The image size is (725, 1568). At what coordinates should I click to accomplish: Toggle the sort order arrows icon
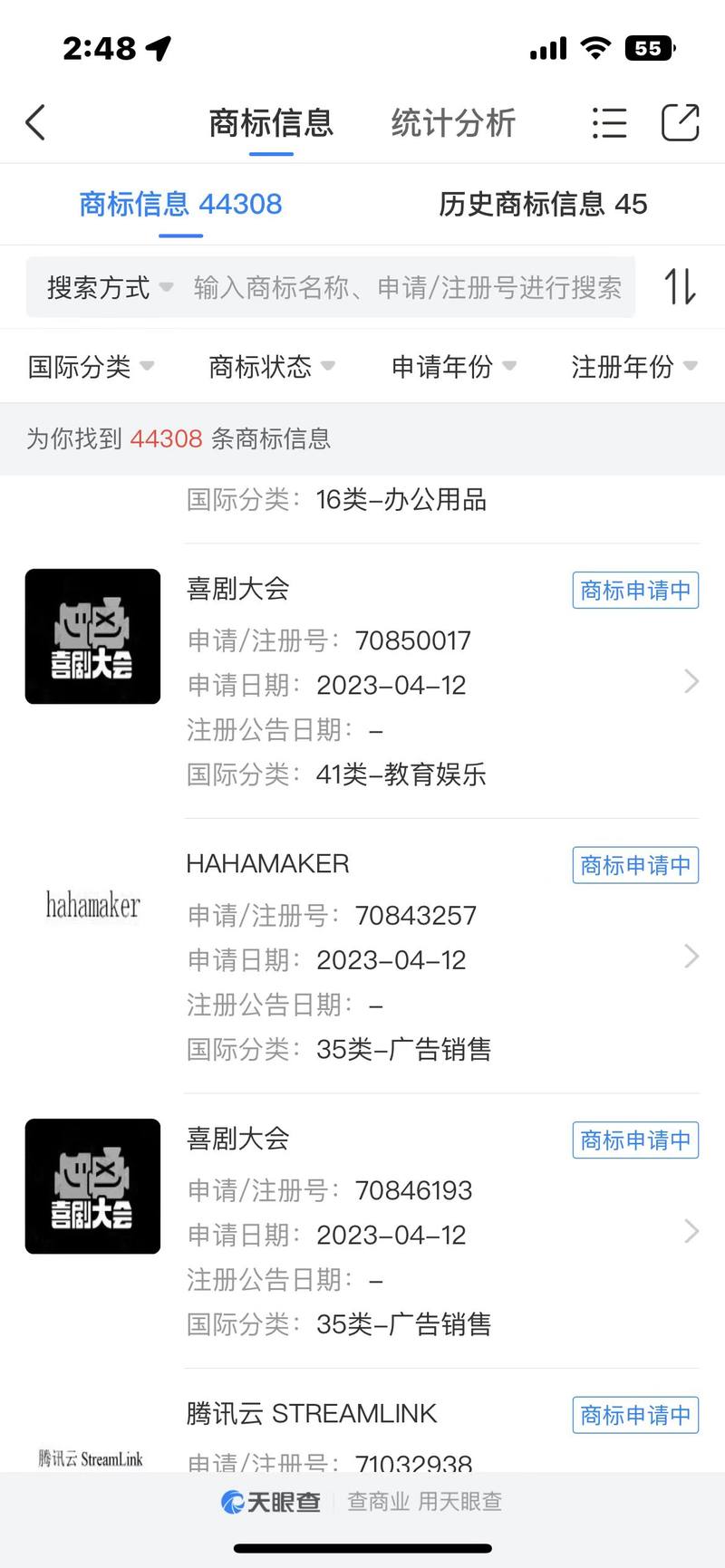[x=681, y=286]
